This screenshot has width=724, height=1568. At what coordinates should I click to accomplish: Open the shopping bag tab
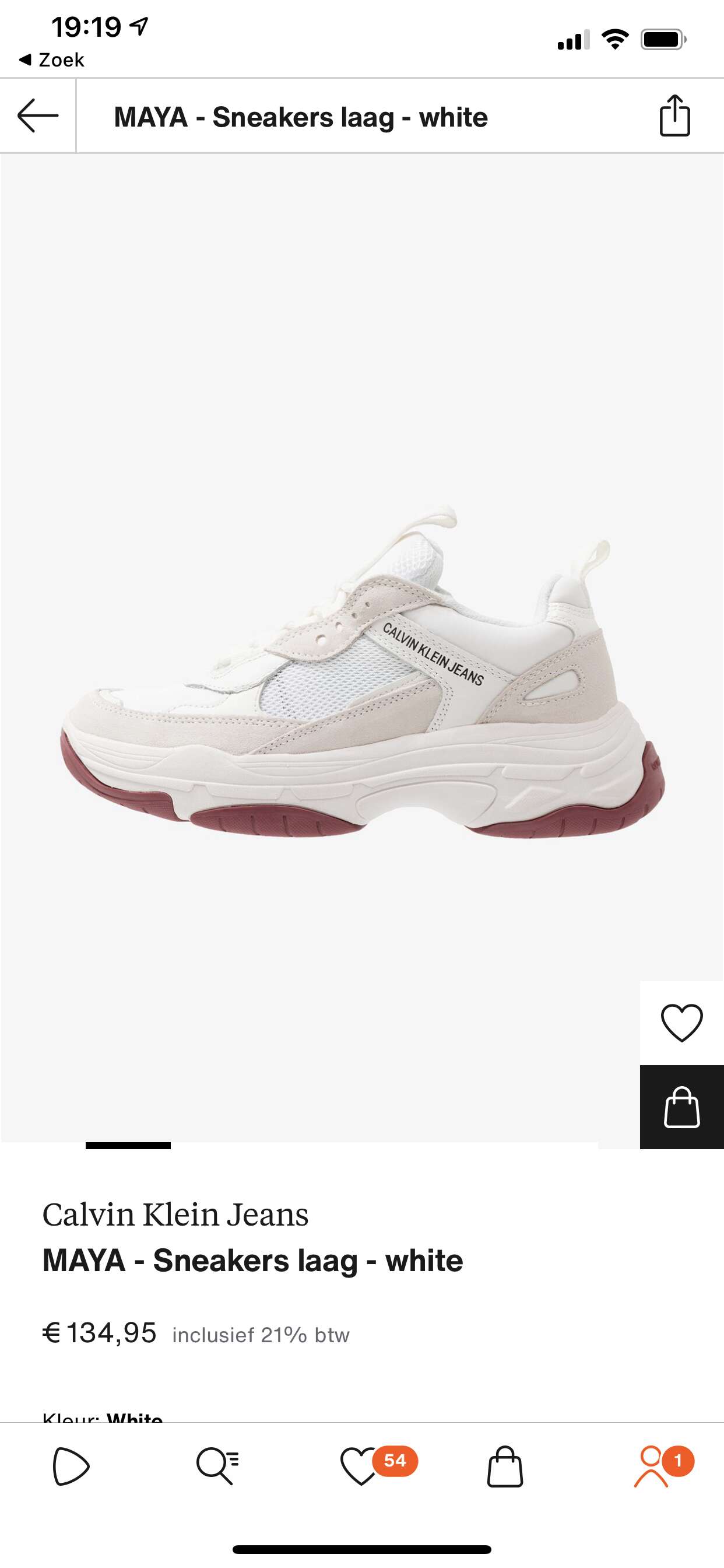click(505, 1466)
